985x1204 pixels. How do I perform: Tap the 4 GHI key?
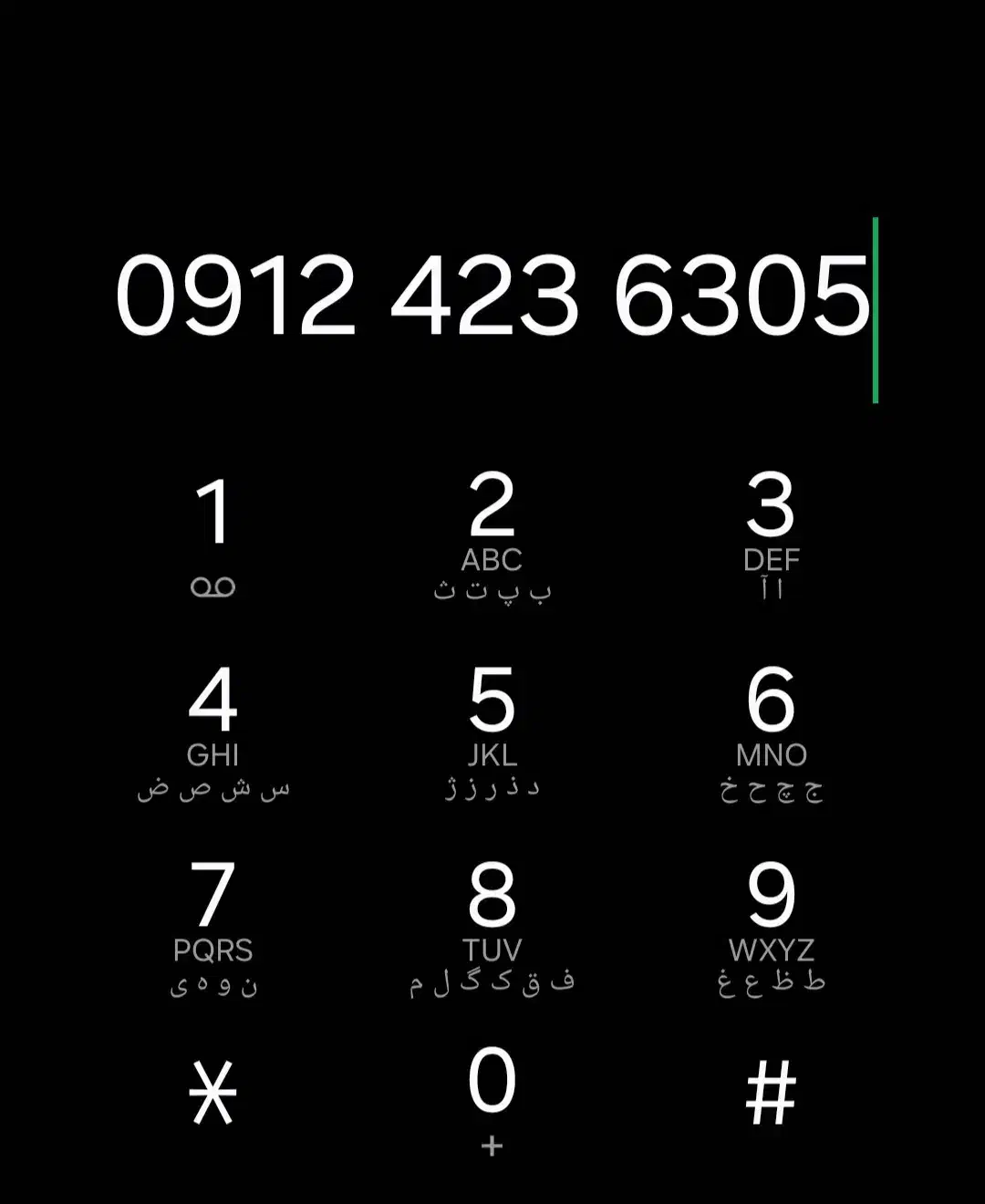coord(213,730)
